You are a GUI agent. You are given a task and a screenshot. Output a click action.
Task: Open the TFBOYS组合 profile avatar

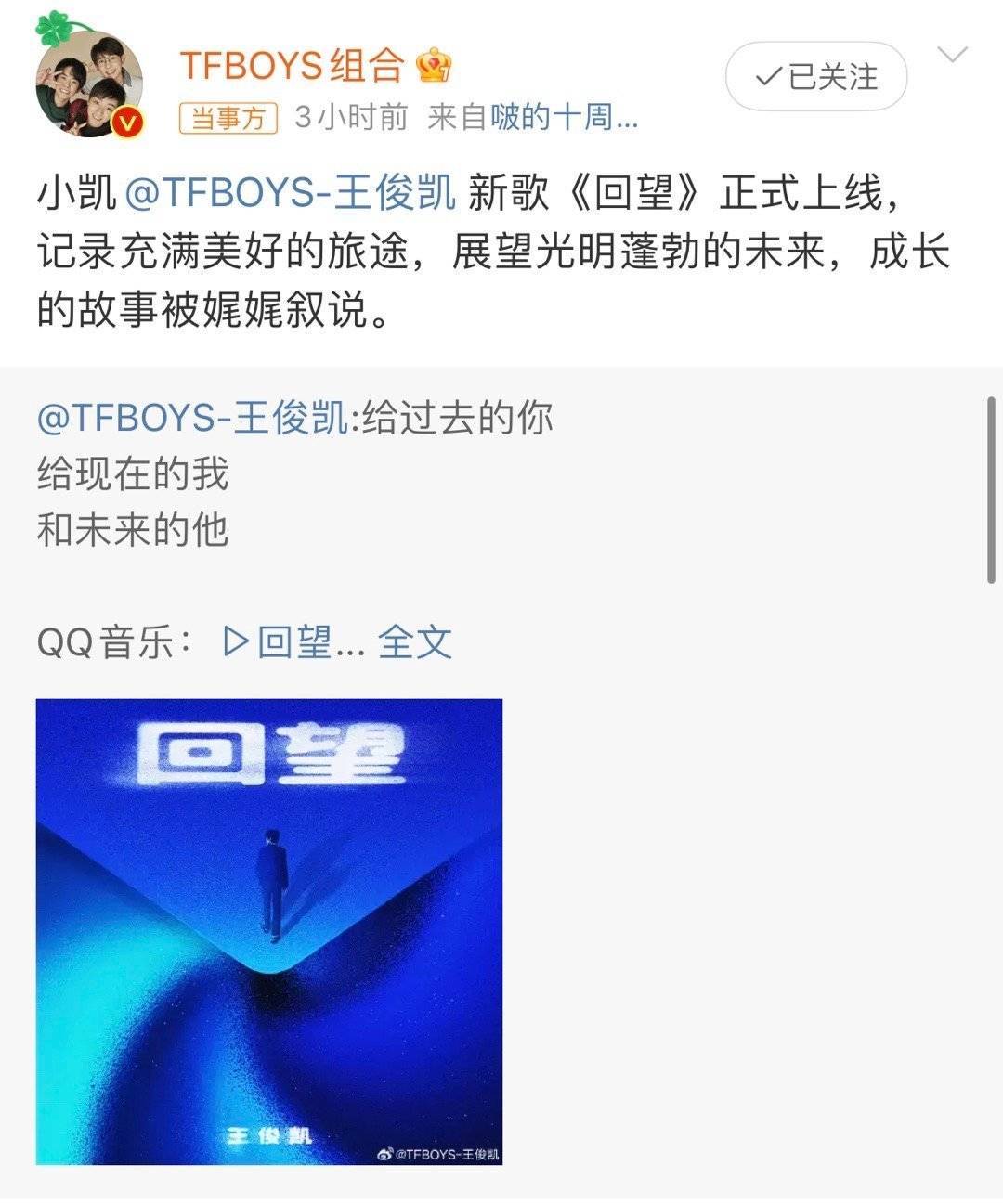click(x=88, y=84)
